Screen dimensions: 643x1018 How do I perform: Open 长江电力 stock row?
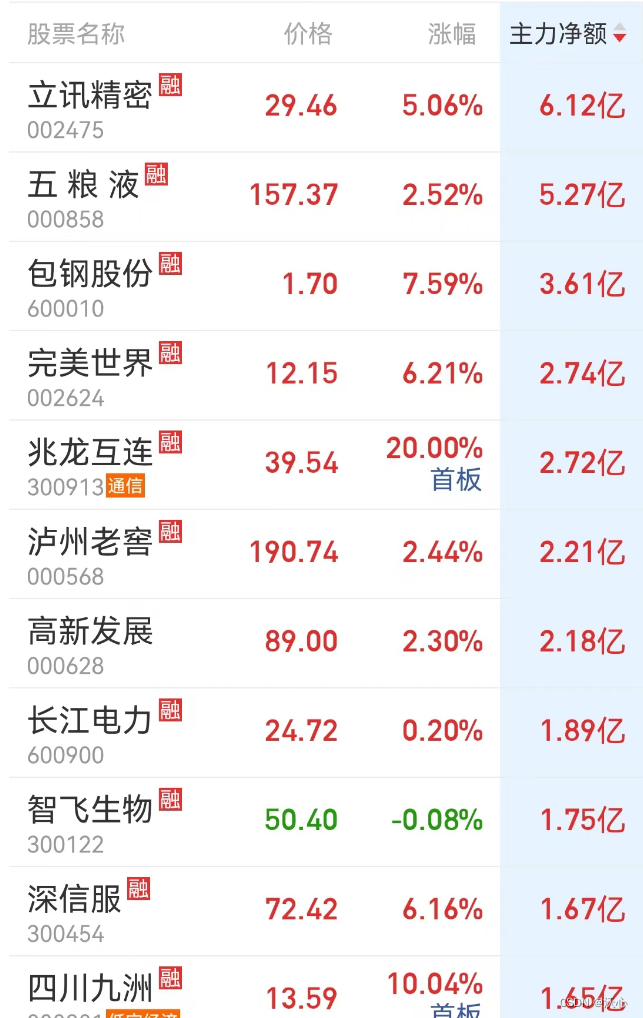click(x=90, y=720)
